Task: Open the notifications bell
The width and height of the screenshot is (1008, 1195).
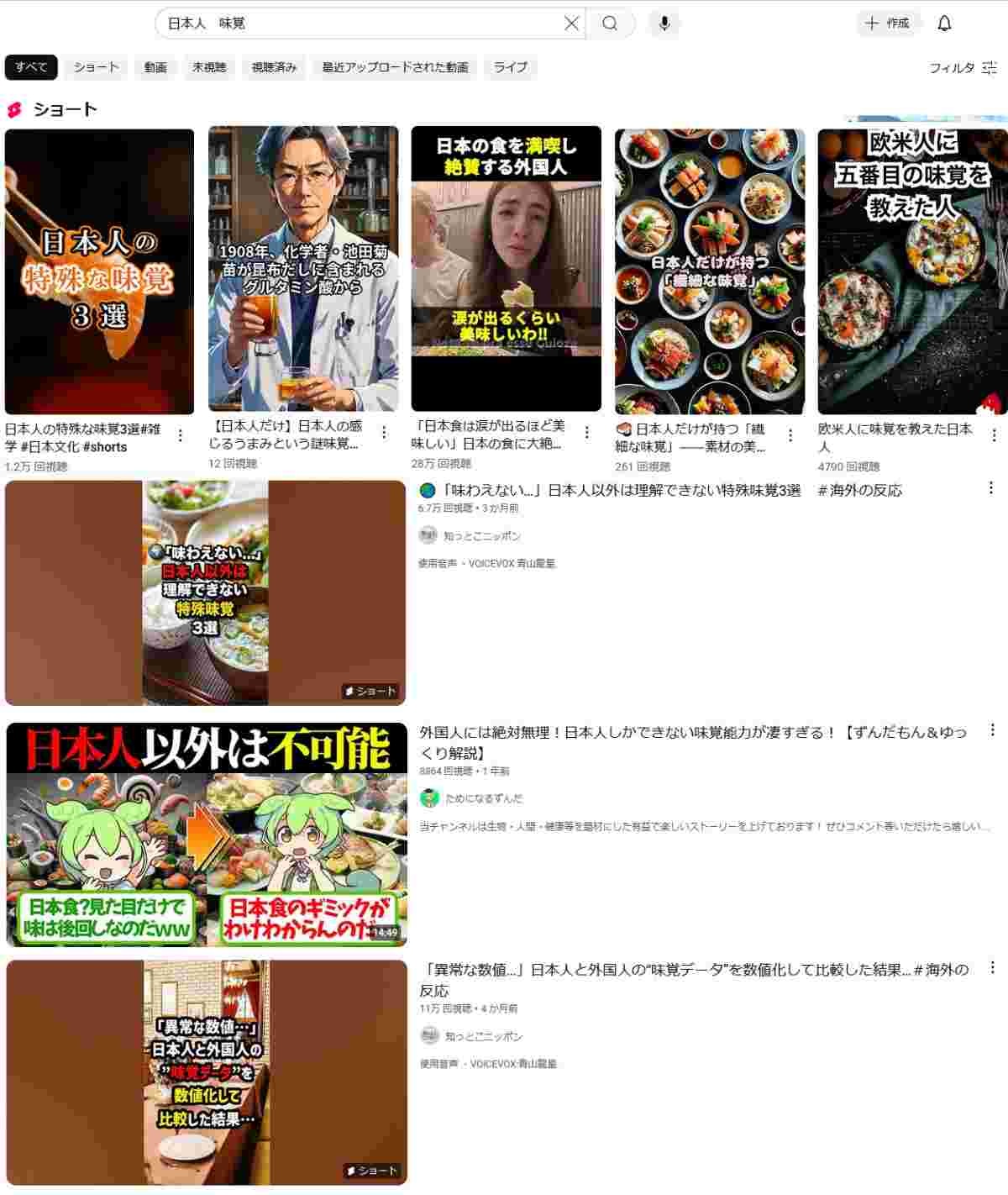Action: click(944, 24)
